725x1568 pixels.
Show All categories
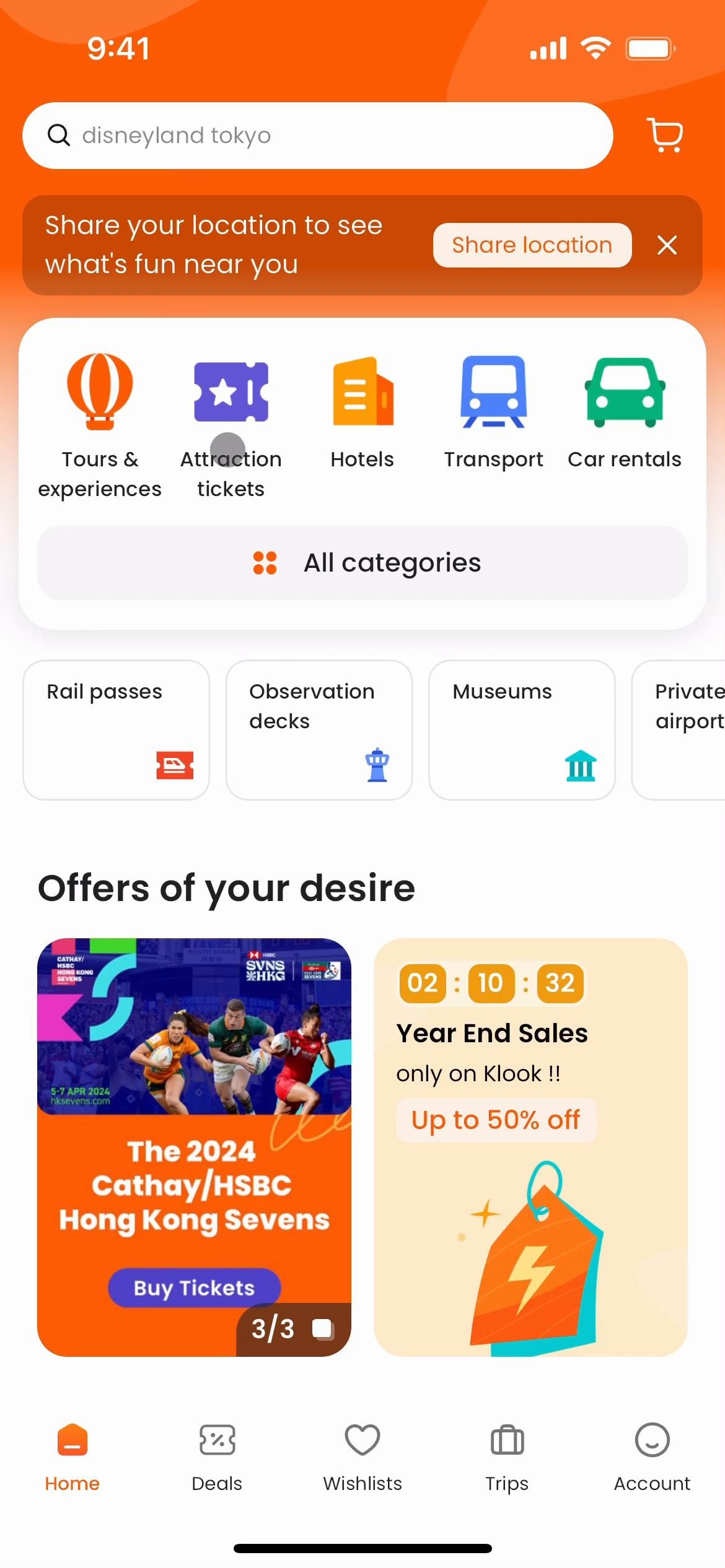click(362, 563)
